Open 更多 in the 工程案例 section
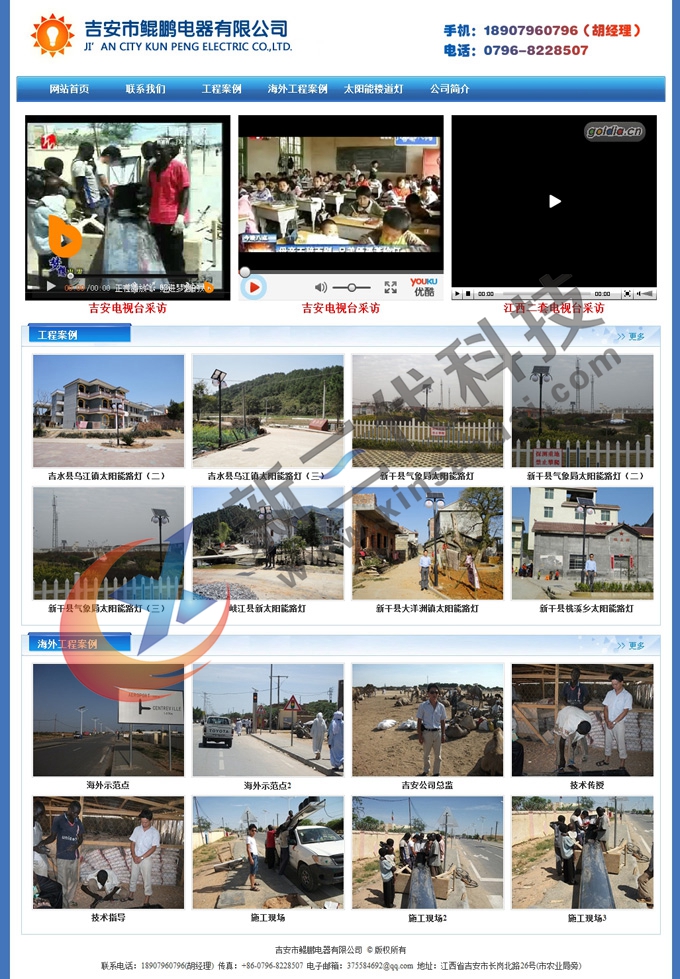Screen dimensions: 680x979 click(631, 336)
